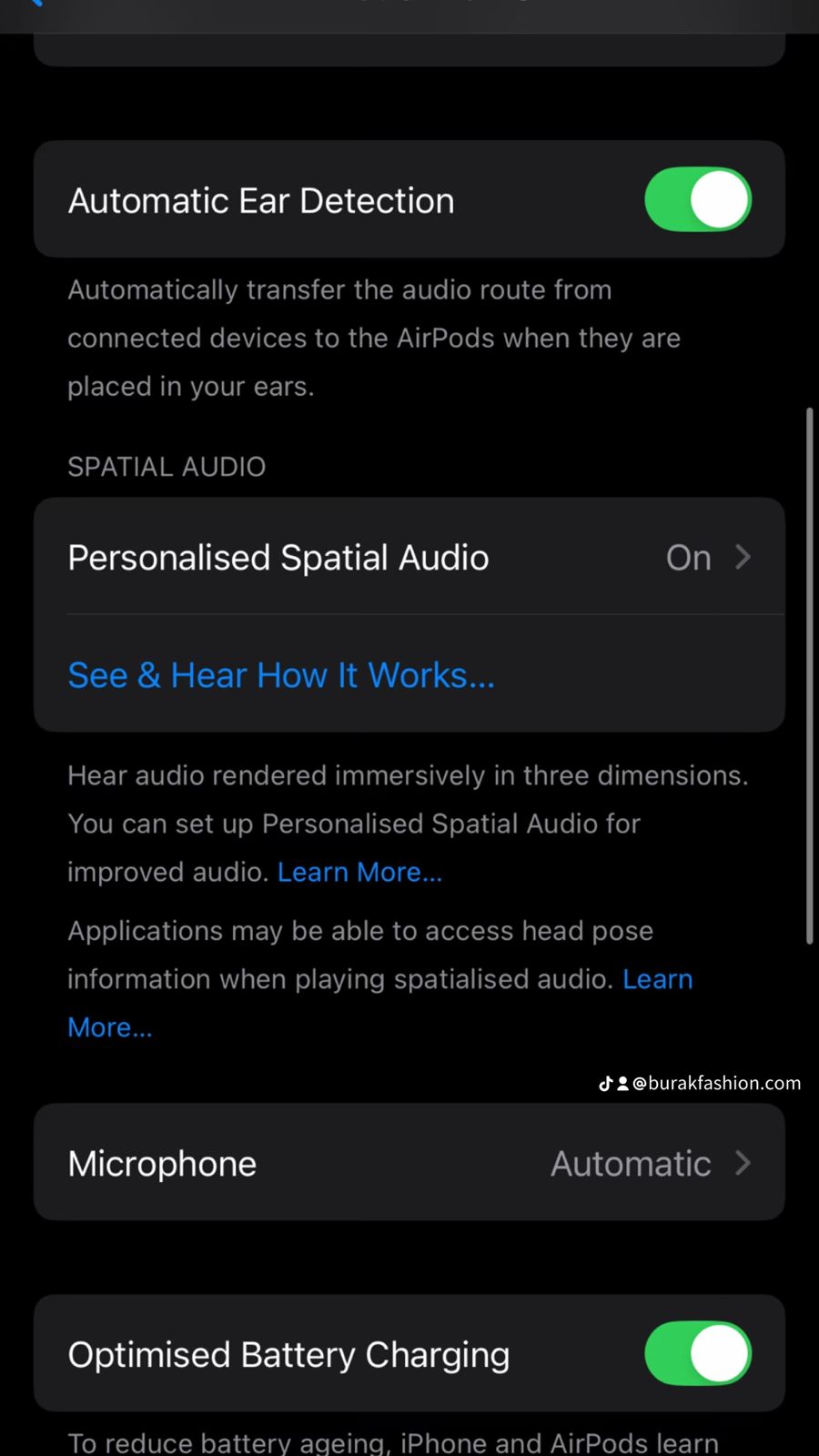Open the Microphone setting

(409, 1163)
